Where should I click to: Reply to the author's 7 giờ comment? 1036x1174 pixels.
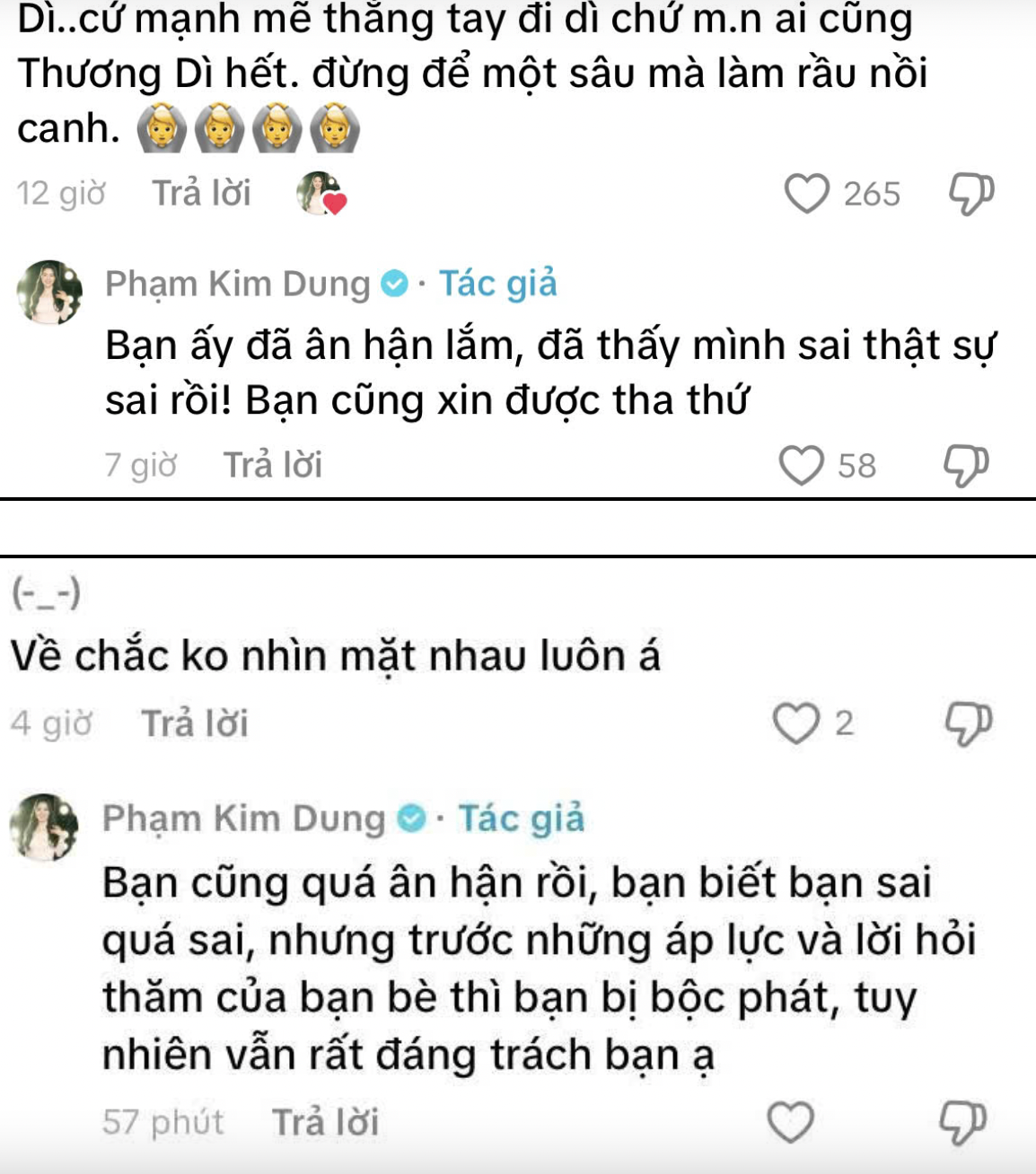coord(272,465)
